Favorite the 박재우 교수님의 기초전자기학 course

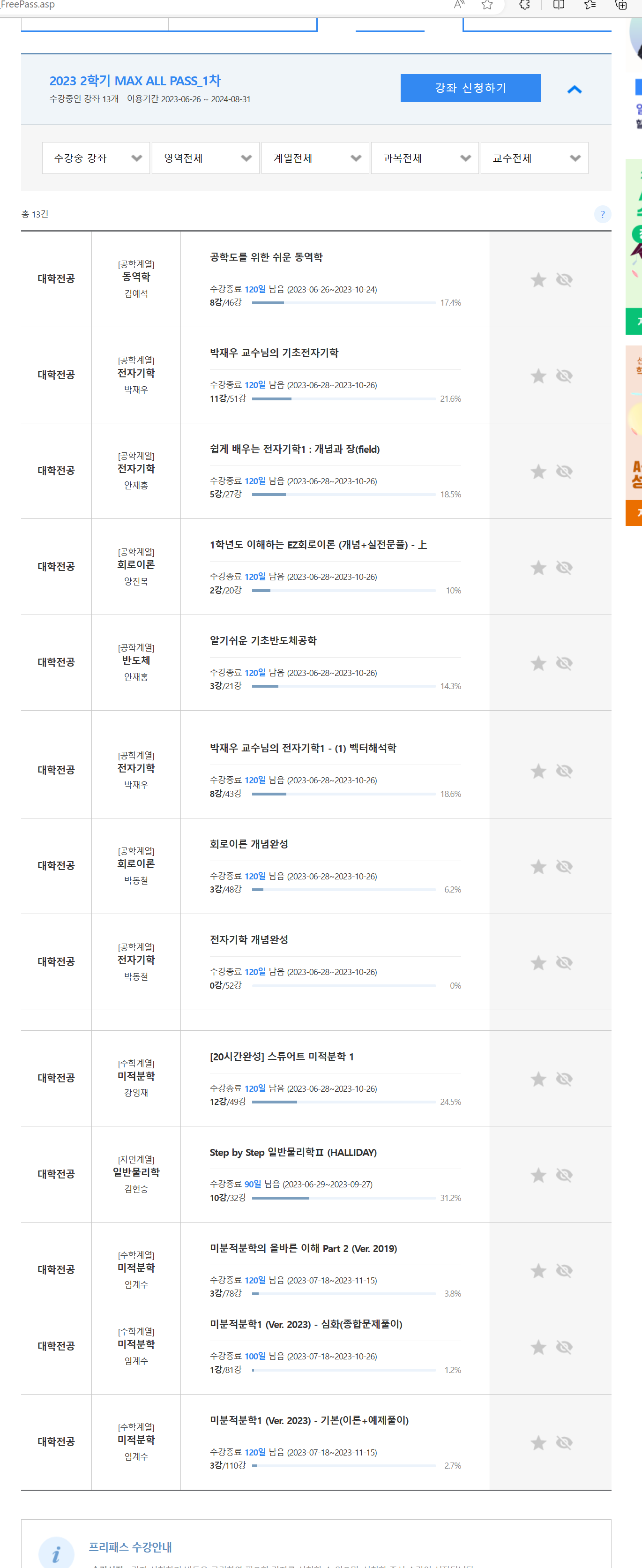(x=538, y=376)
